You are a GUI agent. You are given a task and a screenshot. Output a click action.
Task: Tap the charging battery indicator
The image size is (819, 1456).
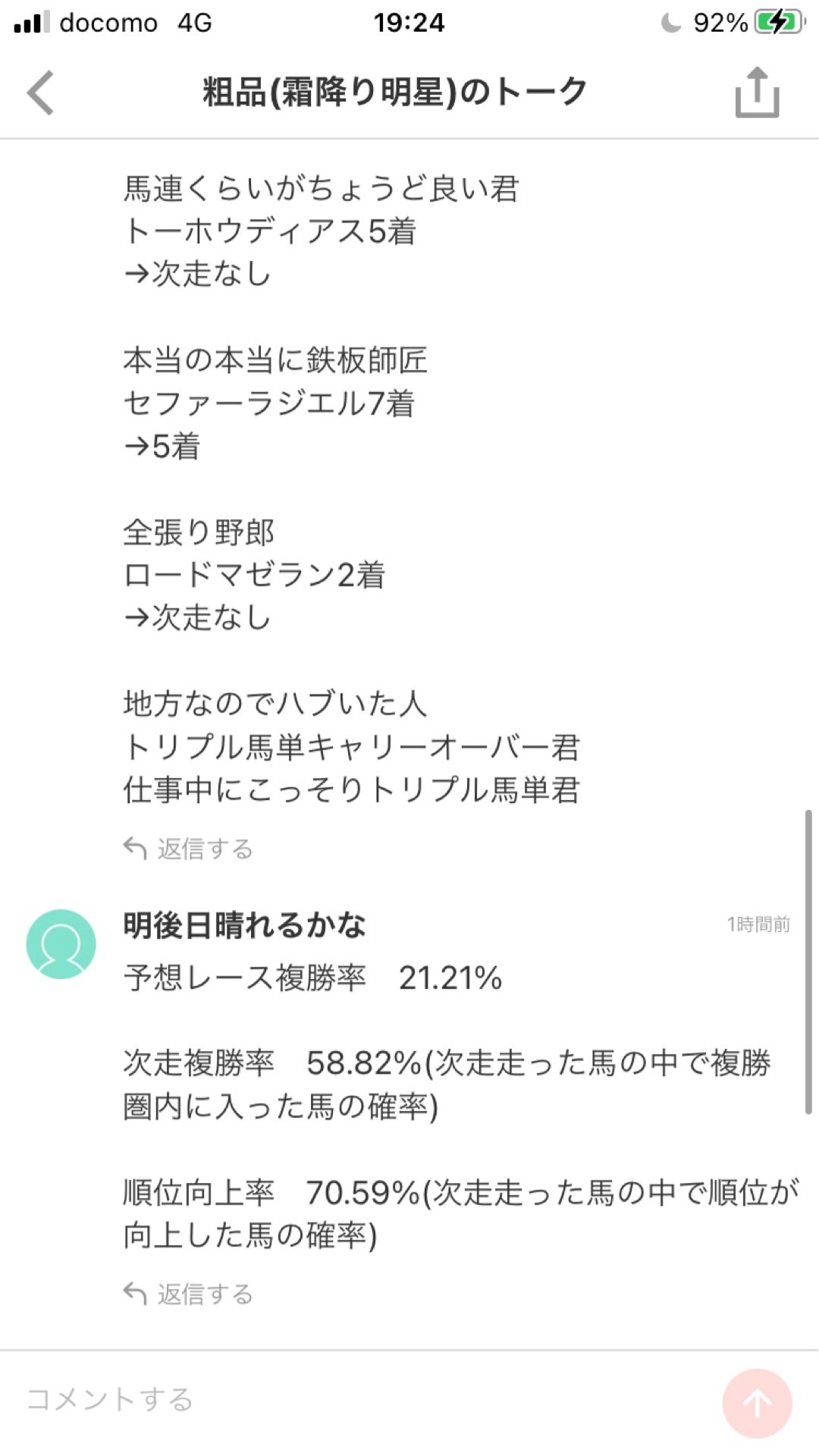pyautogui.click(x=782, y=23)
